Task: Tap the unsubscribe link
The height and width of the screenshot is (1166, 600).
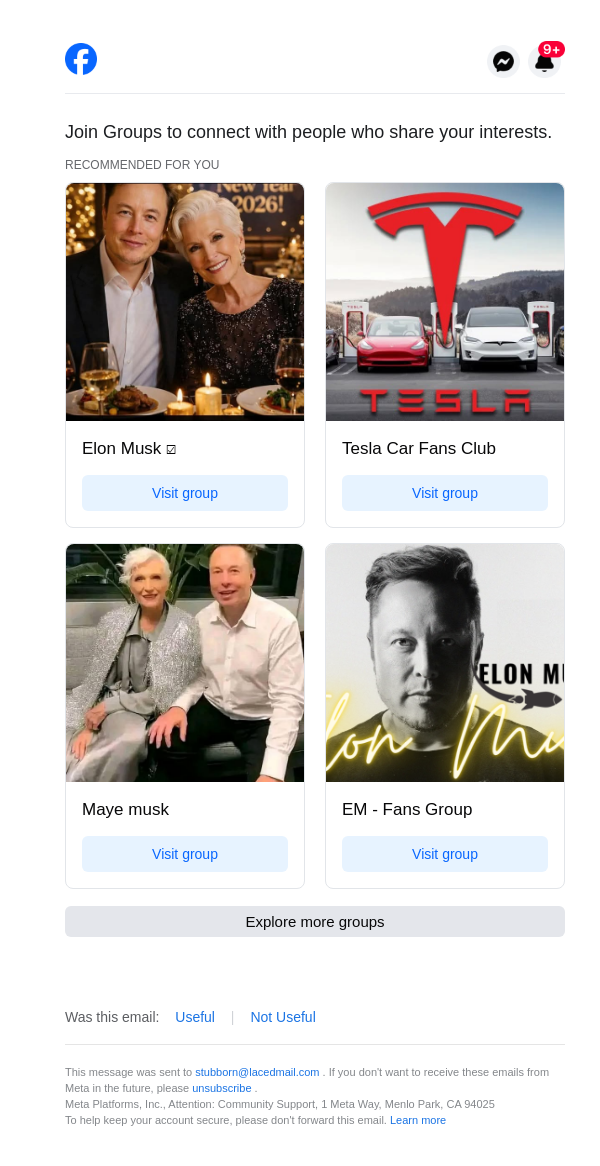Action: pos(221,1088)
